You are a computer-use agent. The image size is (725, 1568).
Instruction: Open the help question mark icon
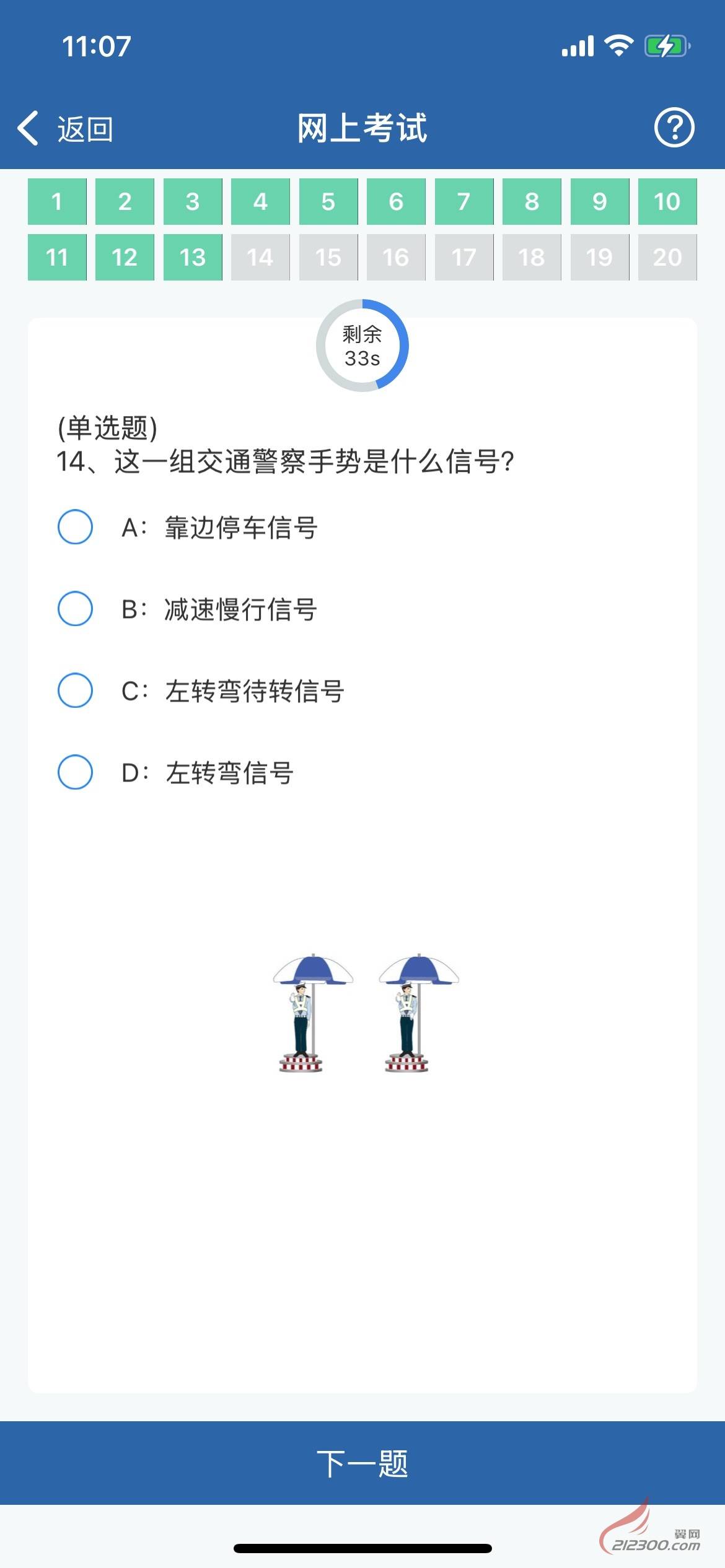[674, 128]
